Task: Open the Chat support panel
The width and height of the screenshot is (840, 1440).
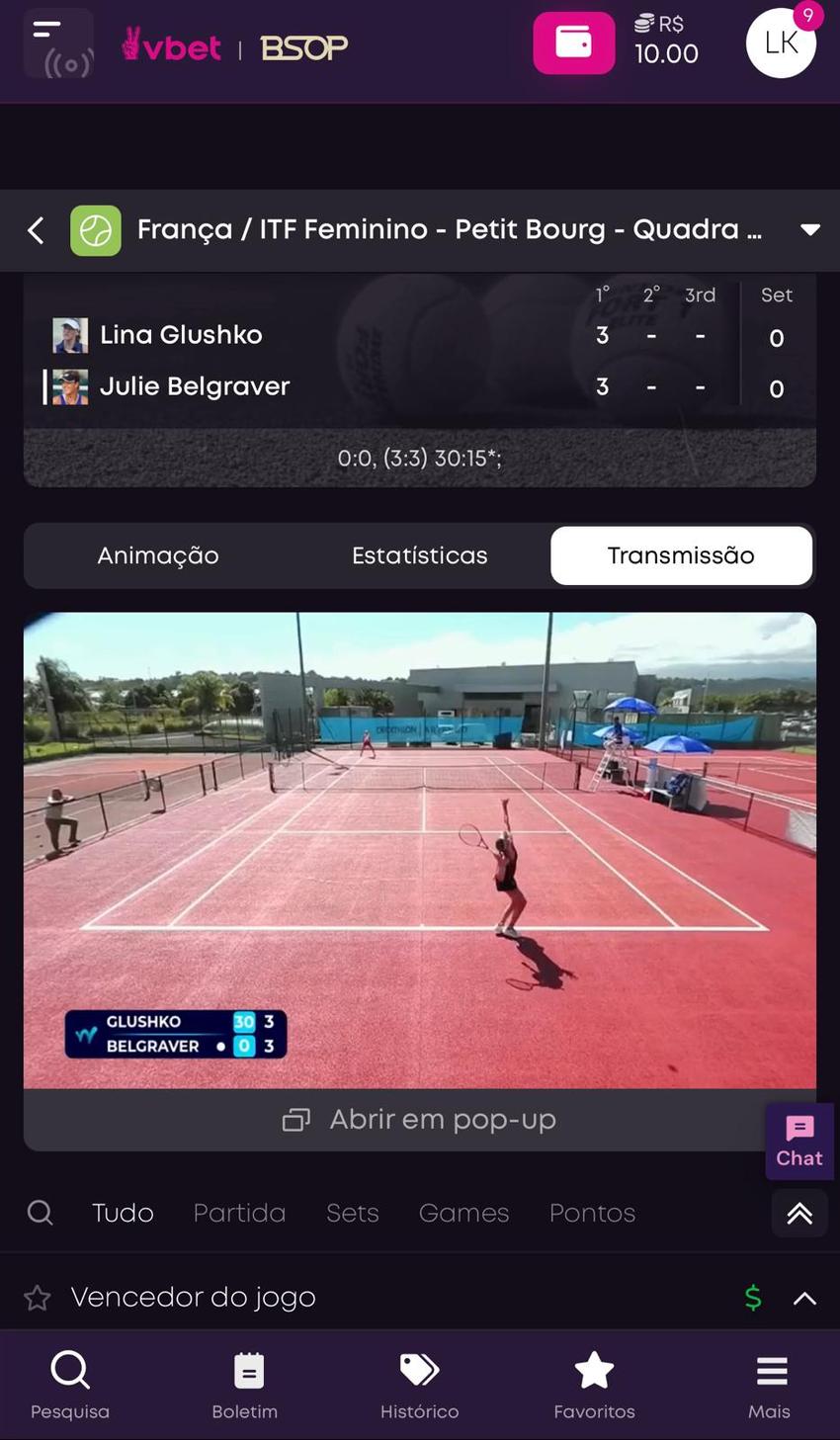Action: click(x=798, y=1142)
